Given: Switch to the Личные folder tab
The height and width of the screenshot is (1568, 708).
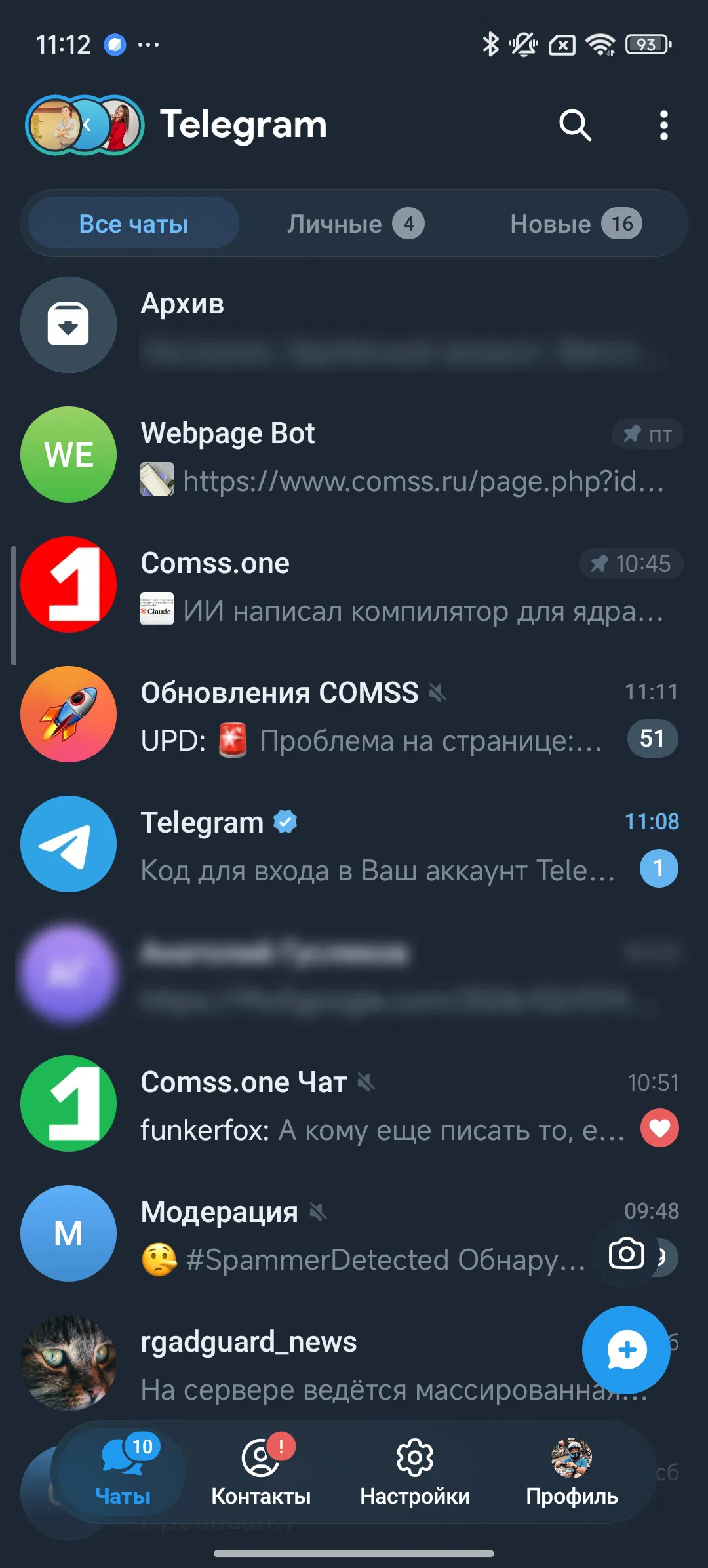Looking at the screenshot, I should tap(355, 224).
